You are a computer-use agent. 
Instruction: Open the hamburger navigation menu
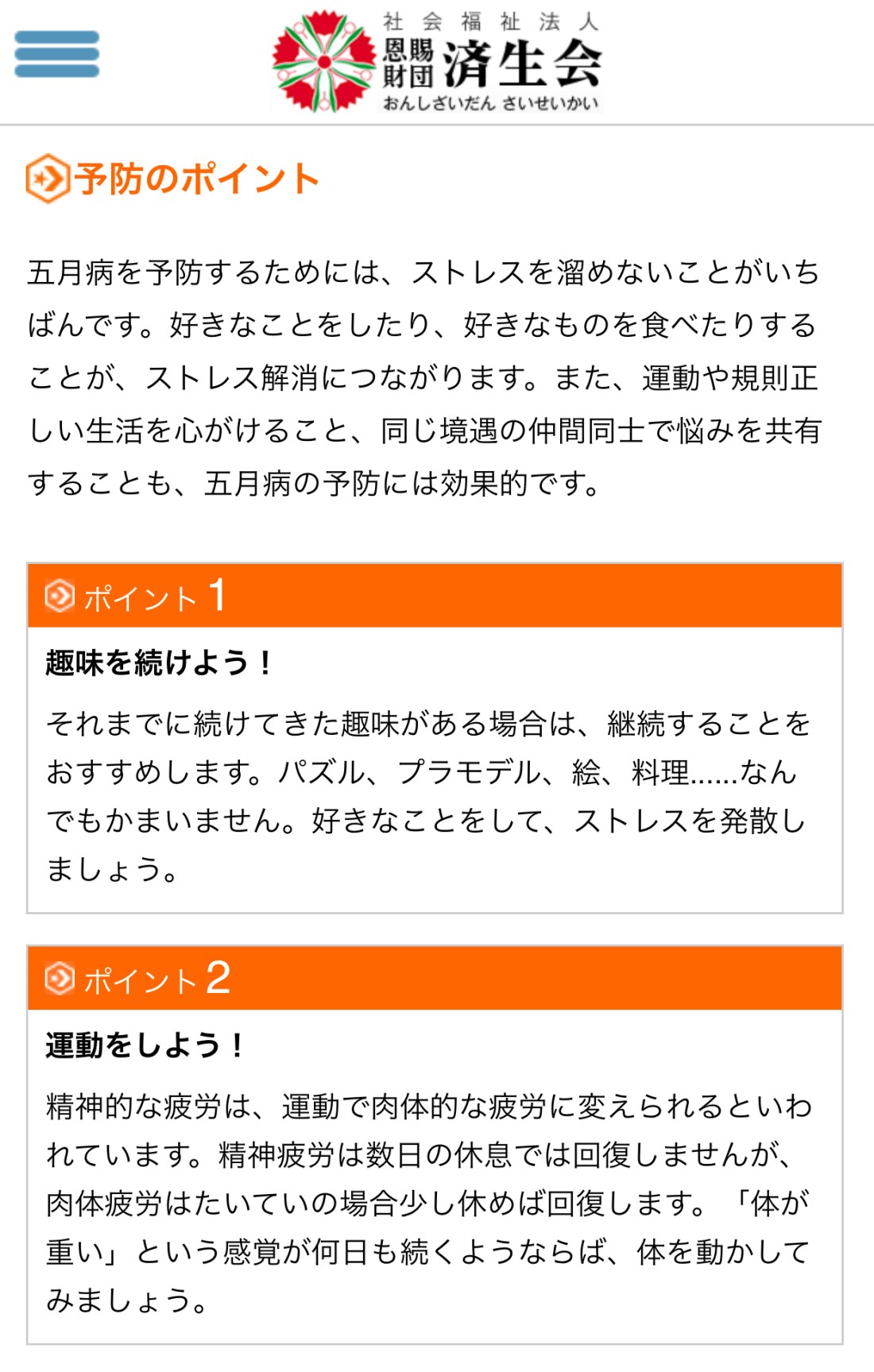click(x=56, y=54)
